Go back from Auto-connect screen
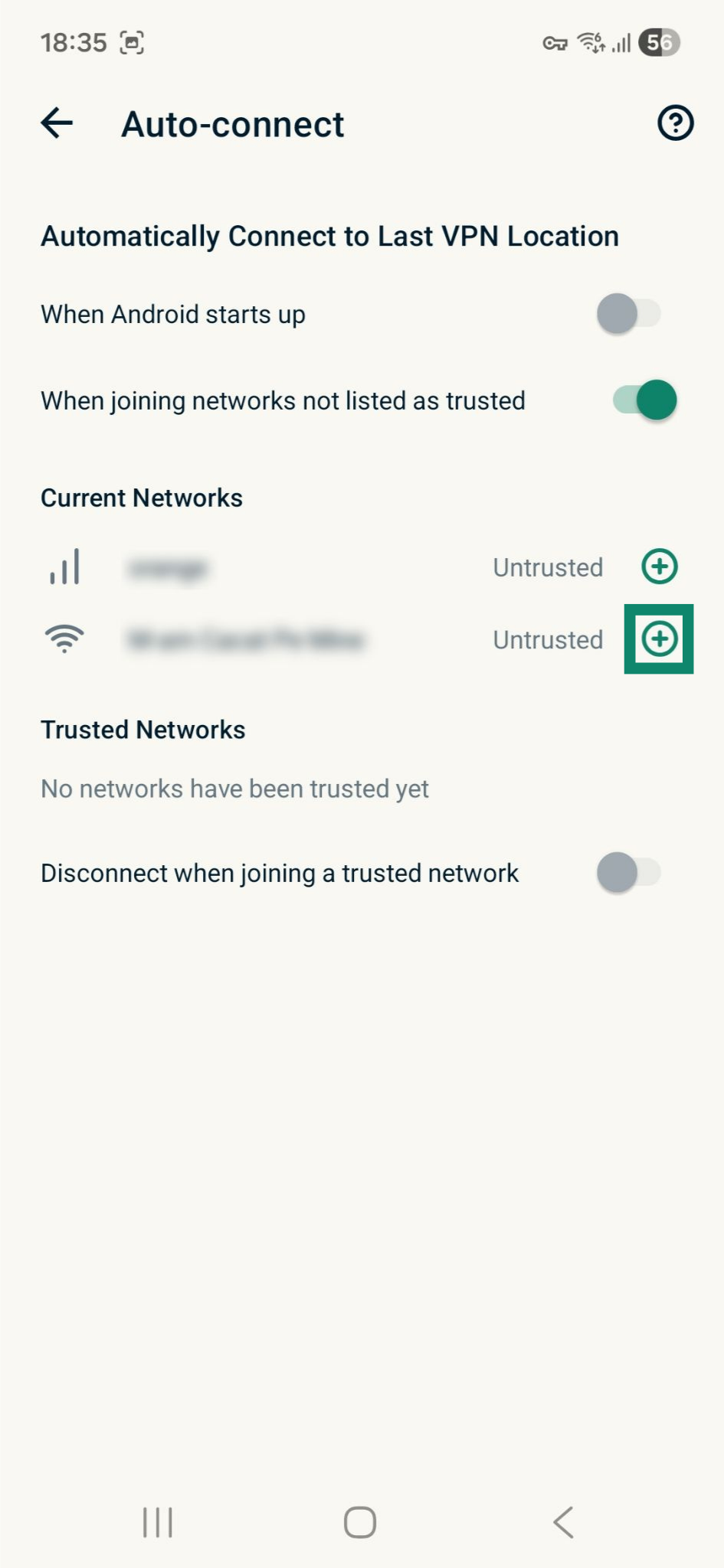 (x=57, y=123)
